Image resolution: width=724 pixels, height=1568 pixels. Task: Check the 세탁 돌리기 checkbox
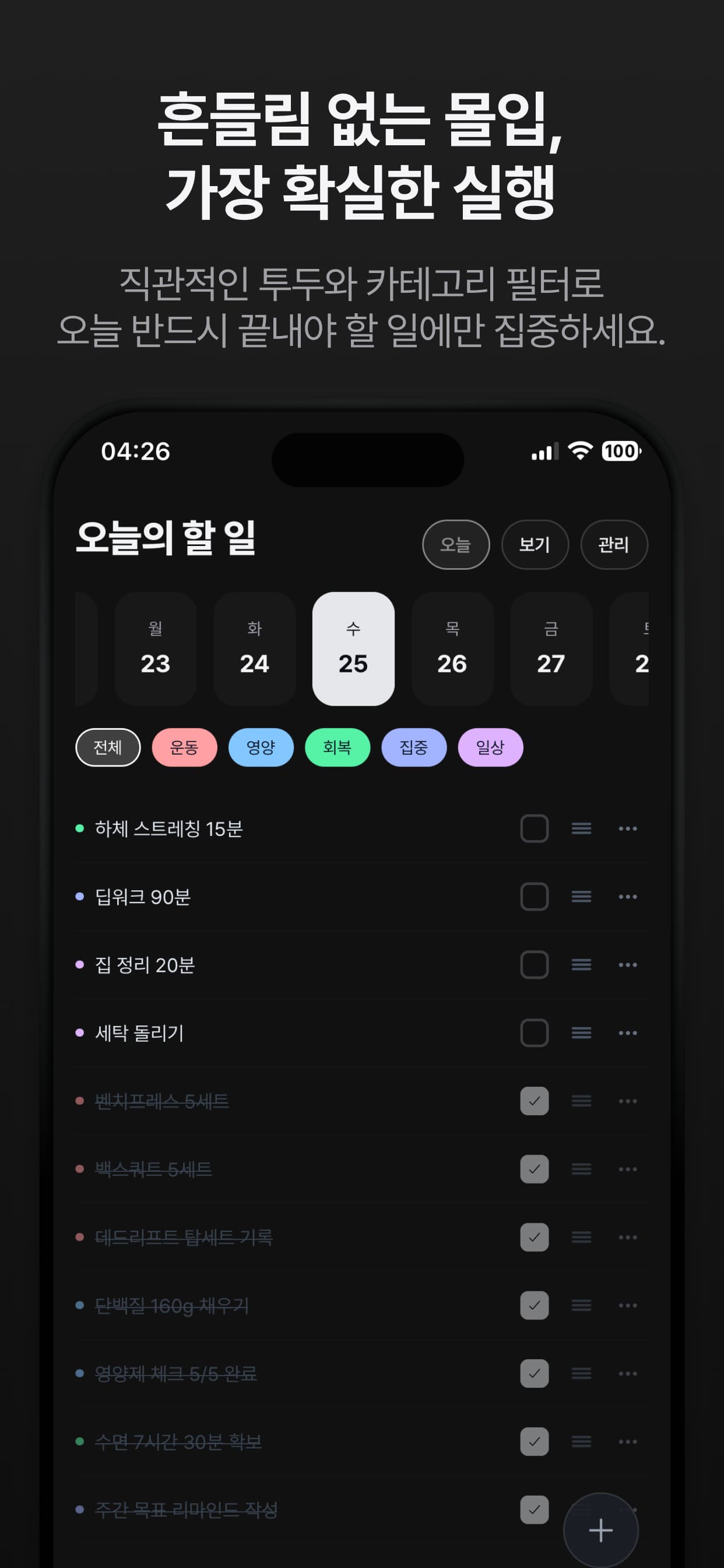(534, 1032)
